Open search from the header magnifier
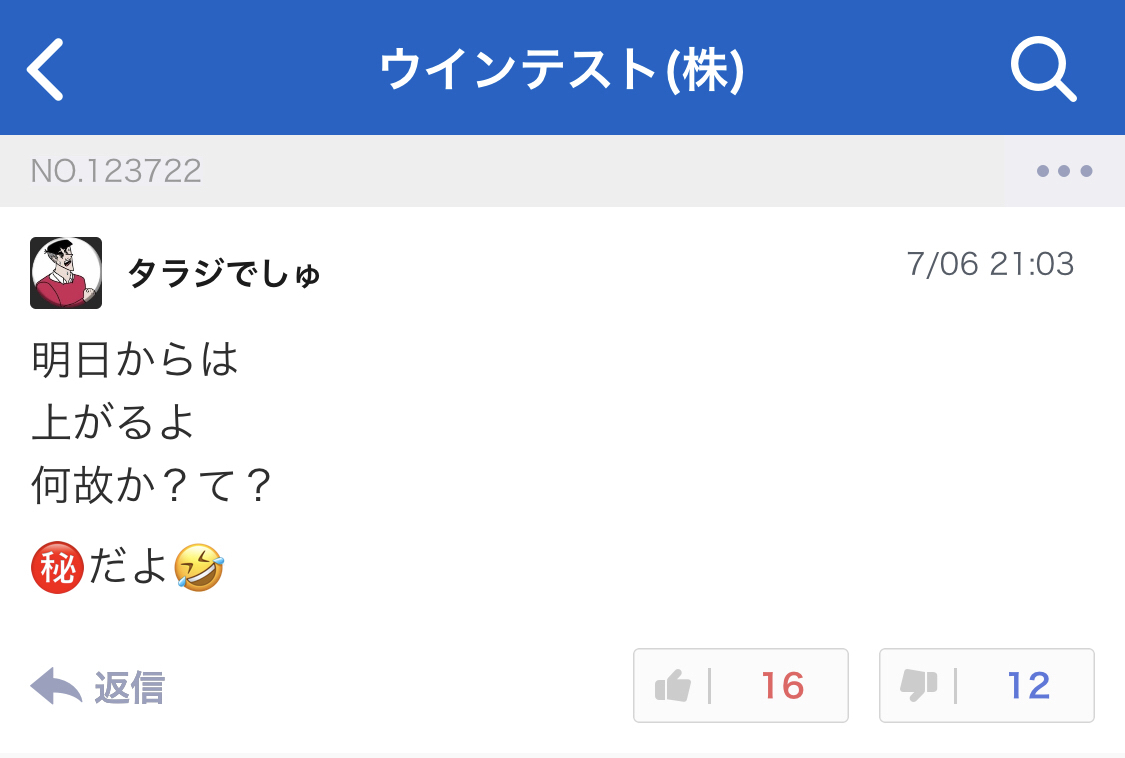The width and height of the screenshot is (1125, 758). tap(1042, 69)
